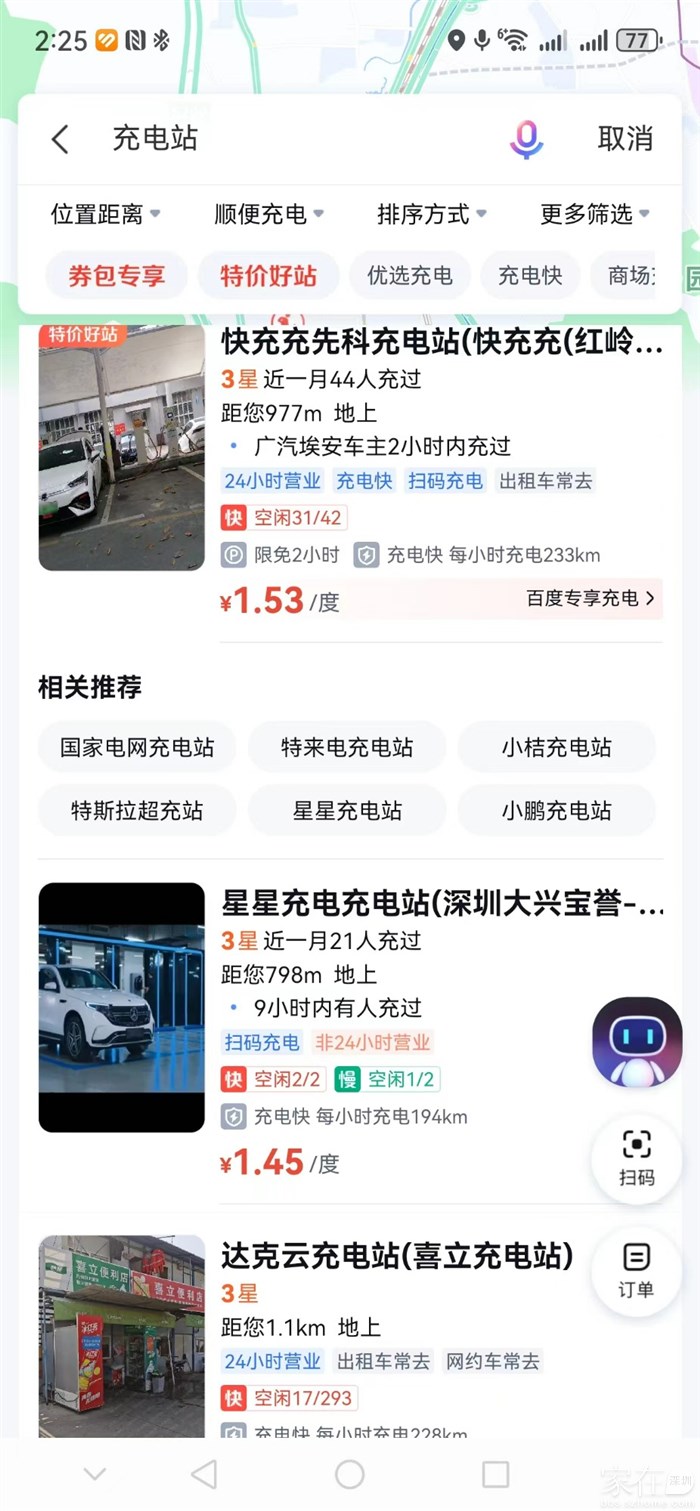
Task: Start voice search with the microphone
Action: tap(526, 139)
